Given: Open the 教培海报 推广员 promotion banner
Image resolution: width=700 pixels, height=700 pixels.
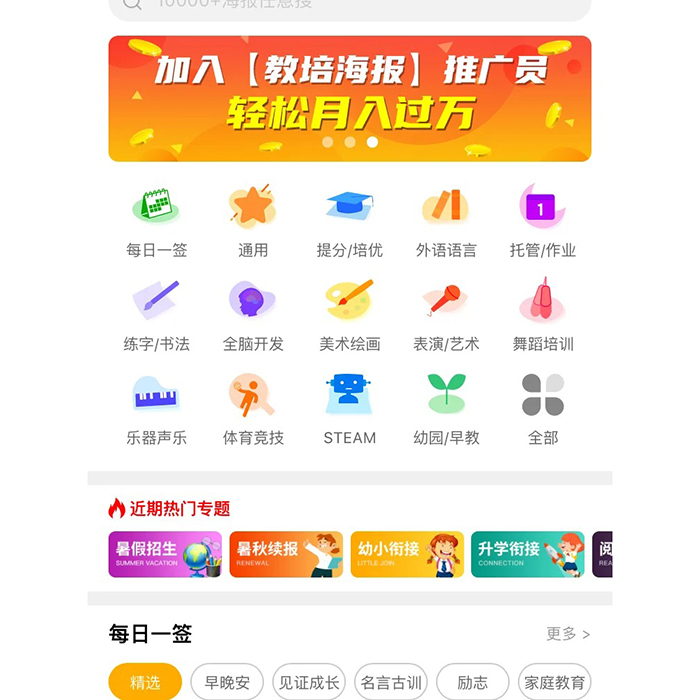Looking at the screenshot, I should tap(350, 98).
